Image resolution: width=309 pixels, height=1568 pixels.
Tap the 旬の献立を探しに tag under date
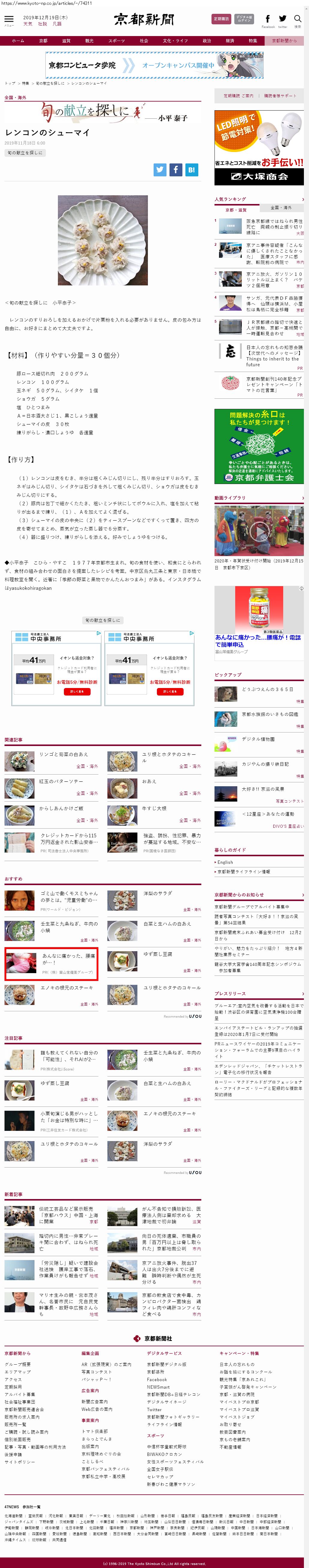tap(25, 153)
